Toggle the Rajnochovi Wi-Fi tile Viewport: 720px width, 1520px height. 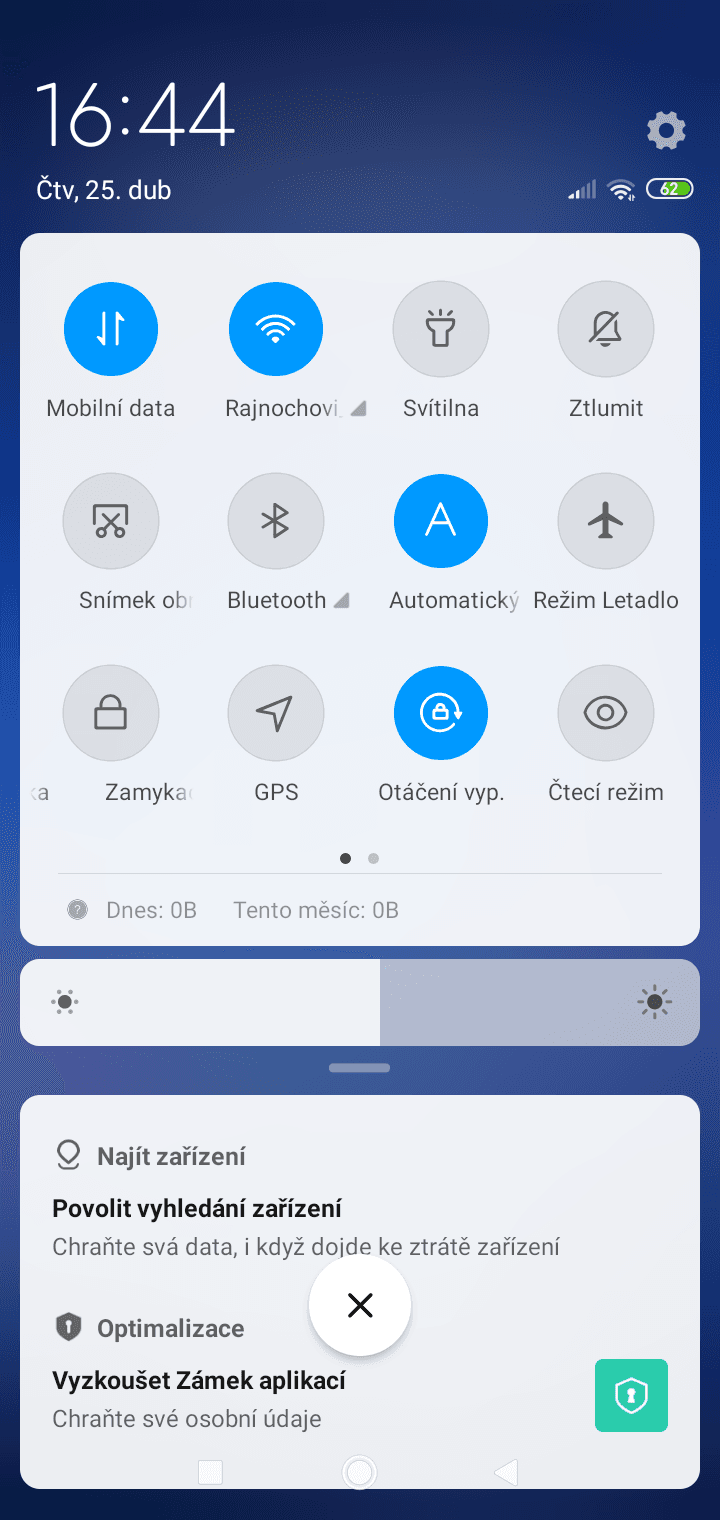pyautogui.click(x=275, y=329)
